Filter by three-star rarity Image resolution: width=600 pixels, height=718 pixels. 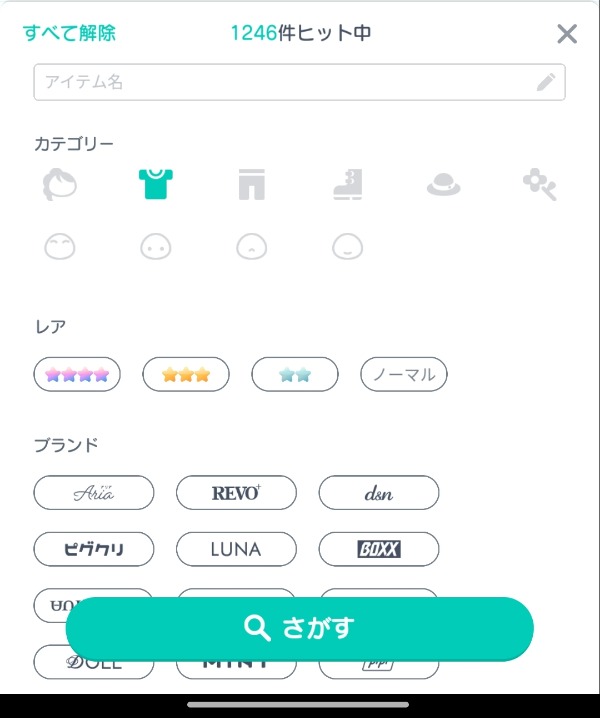[186, 375]
